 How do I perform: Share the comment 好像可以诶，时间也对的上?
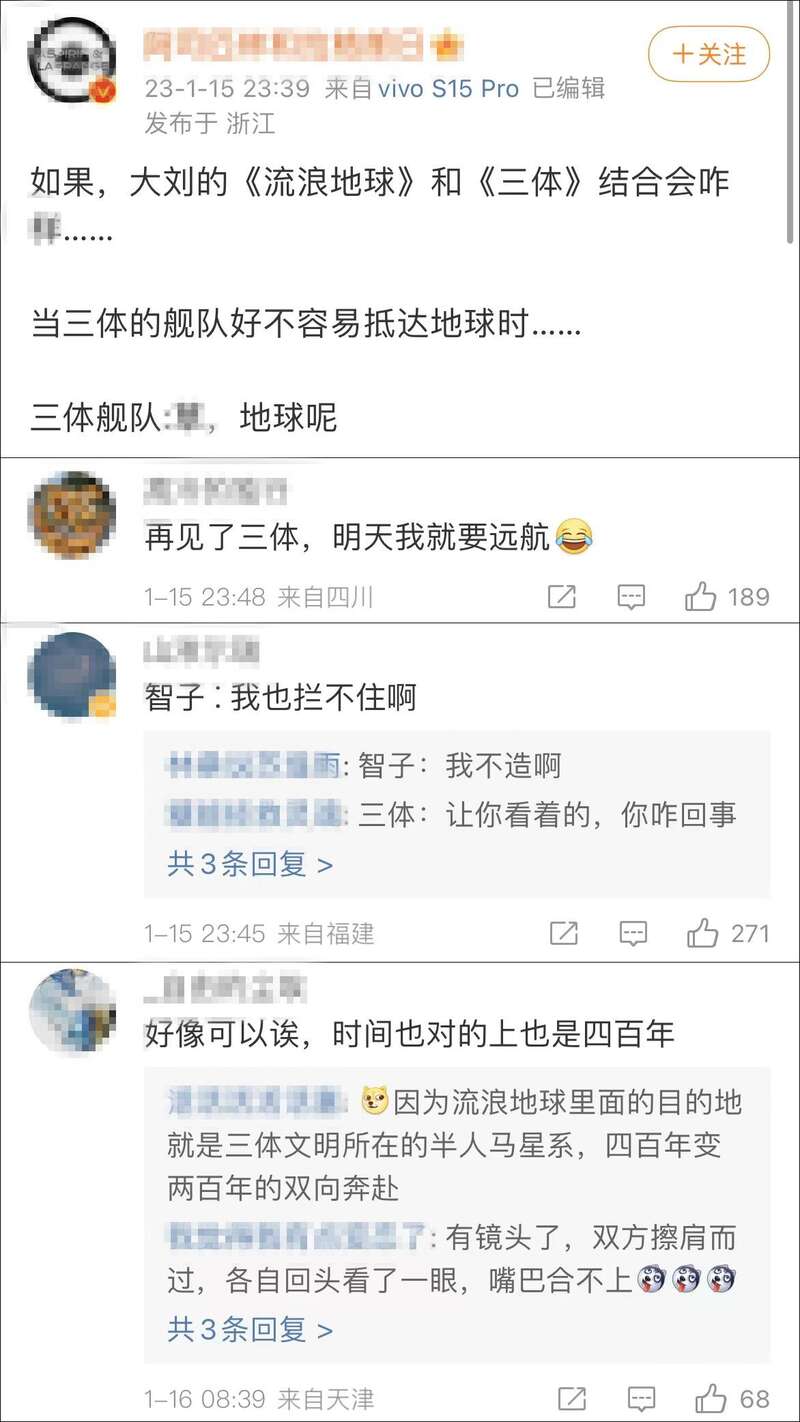pyautogui.click(x=572, y=1399)
